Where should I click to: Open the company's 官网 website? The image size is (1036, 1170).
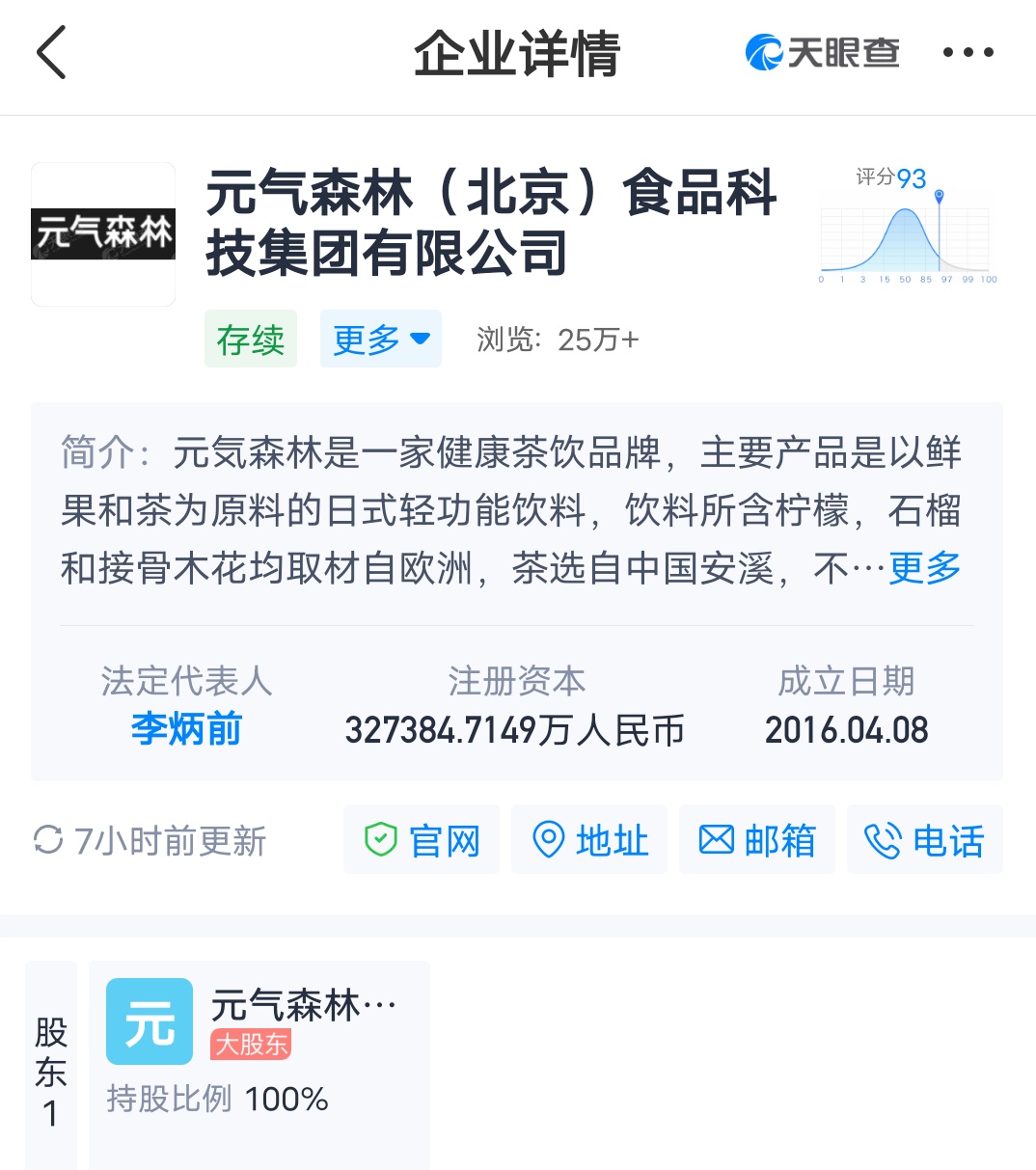(x=422, y=840)
